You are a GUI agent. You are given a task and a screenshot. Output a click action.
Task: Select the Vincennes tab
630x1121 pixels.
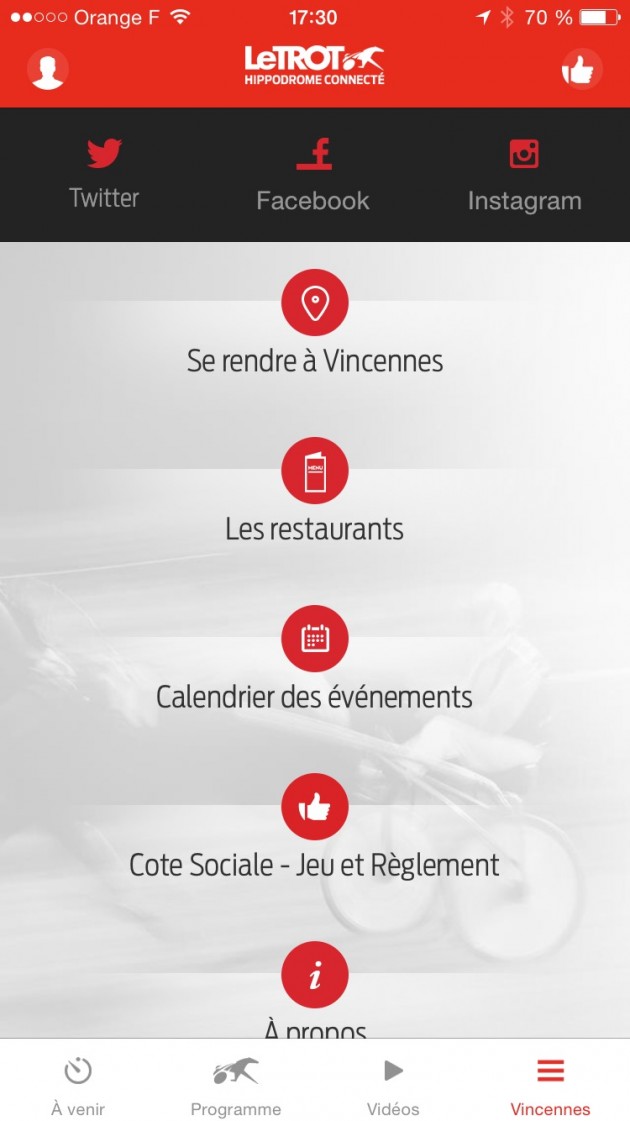(x=551, y=1086)
